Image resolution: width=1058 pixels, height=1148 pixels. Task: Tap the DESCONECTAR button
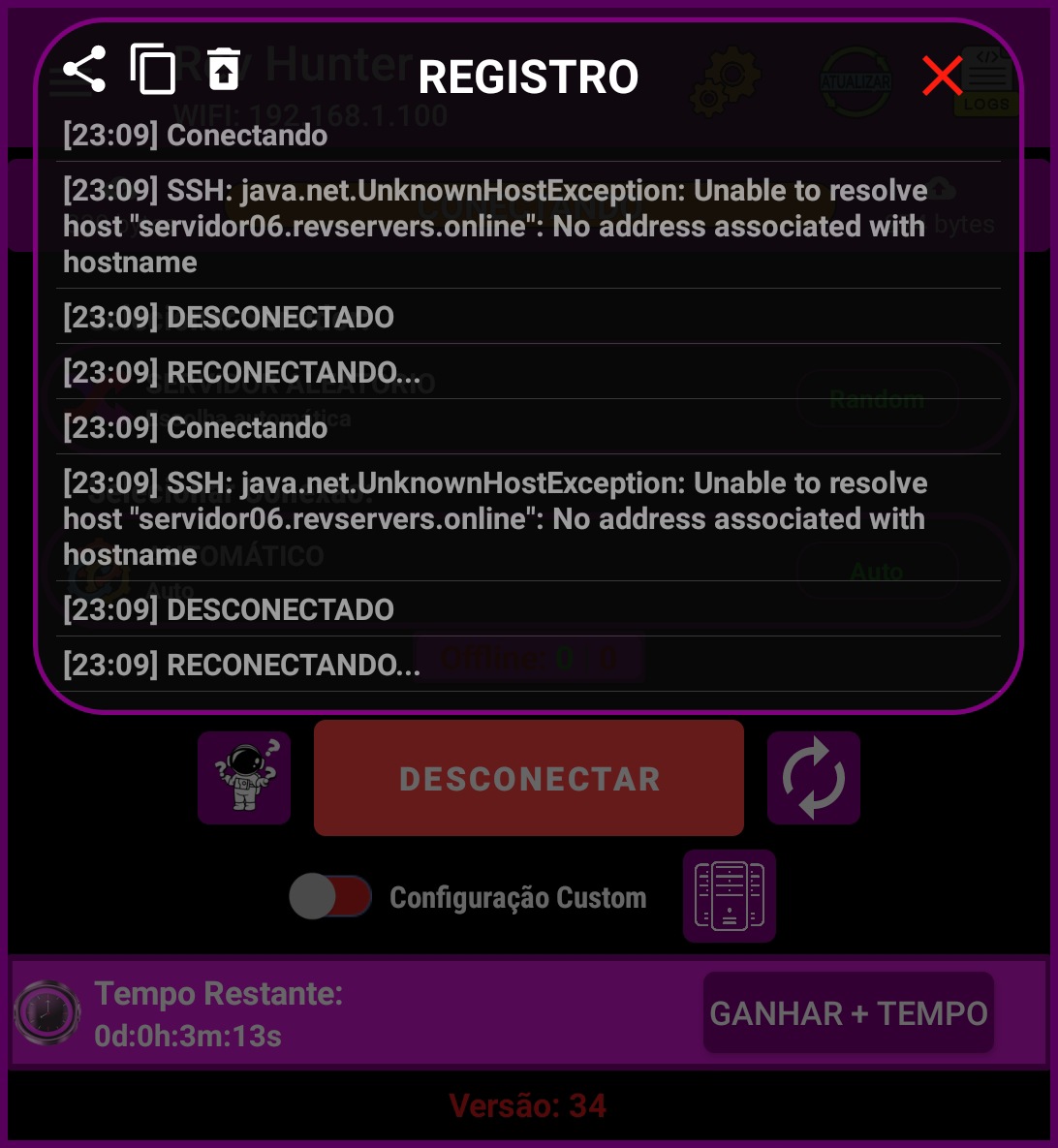[529, 778]
